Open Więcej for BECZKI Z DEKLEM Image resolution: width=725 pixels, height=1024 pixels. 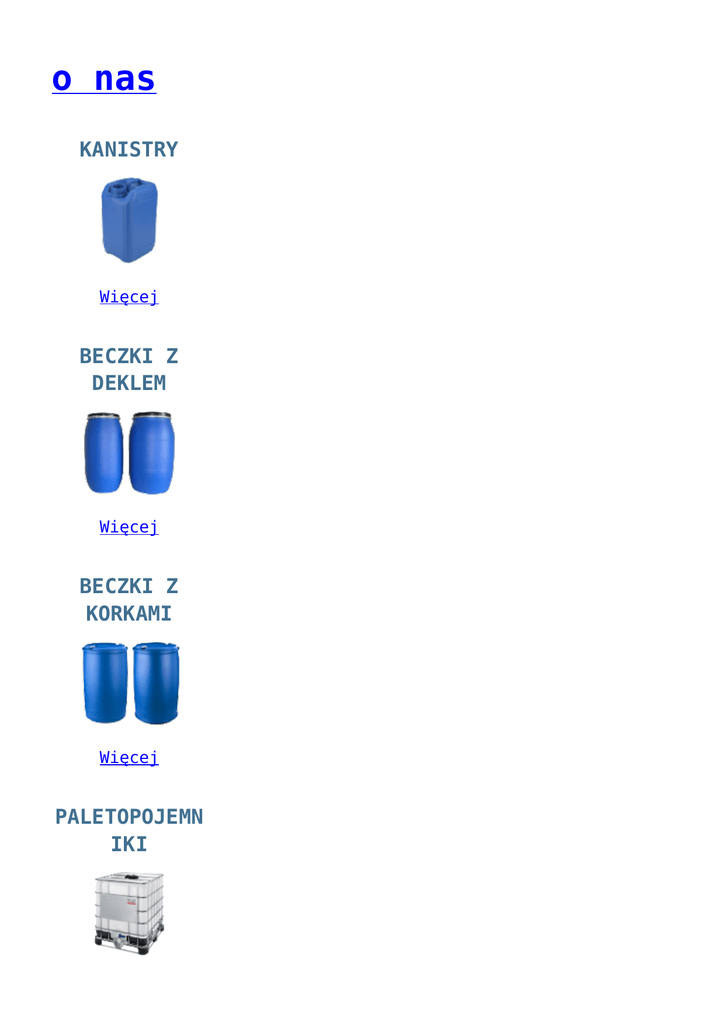click(x=129, y=527)
